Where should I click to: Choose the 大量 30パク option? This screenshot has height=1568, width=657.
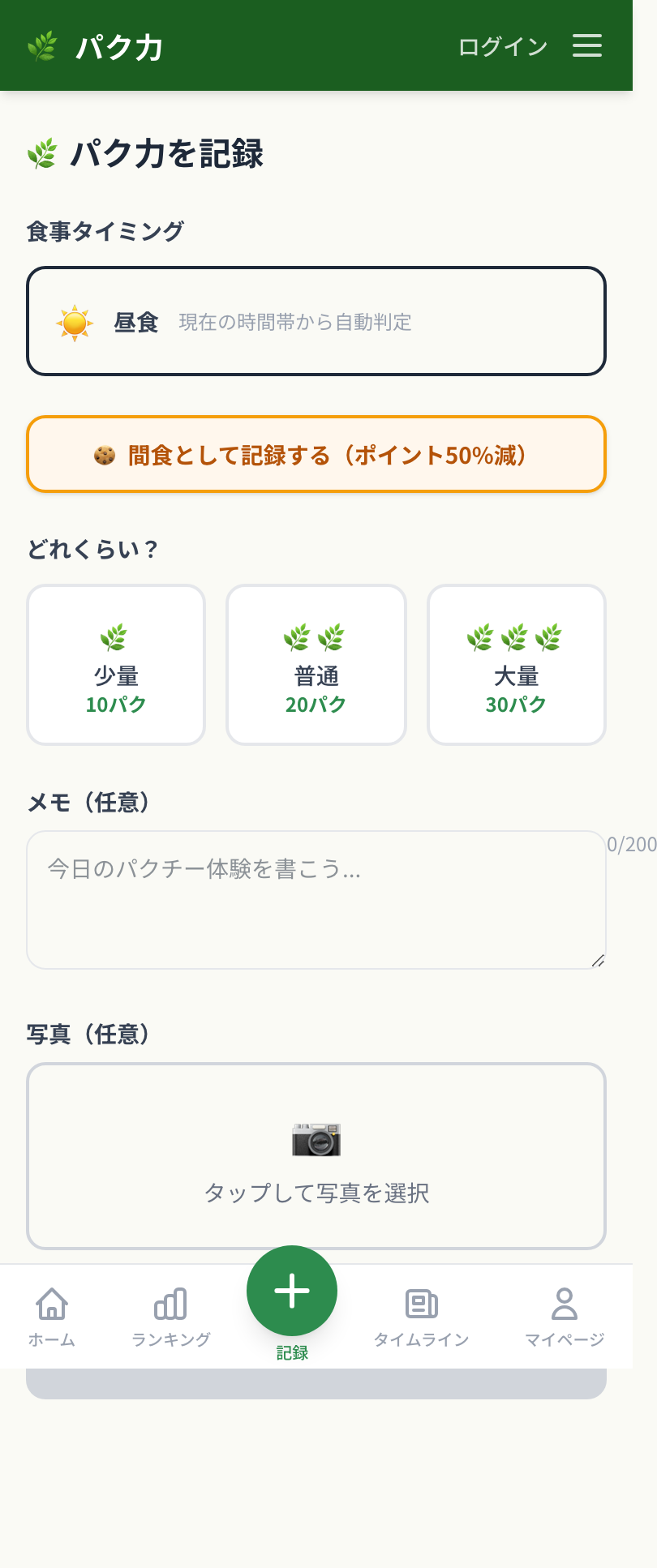click(x=516, y=664)
